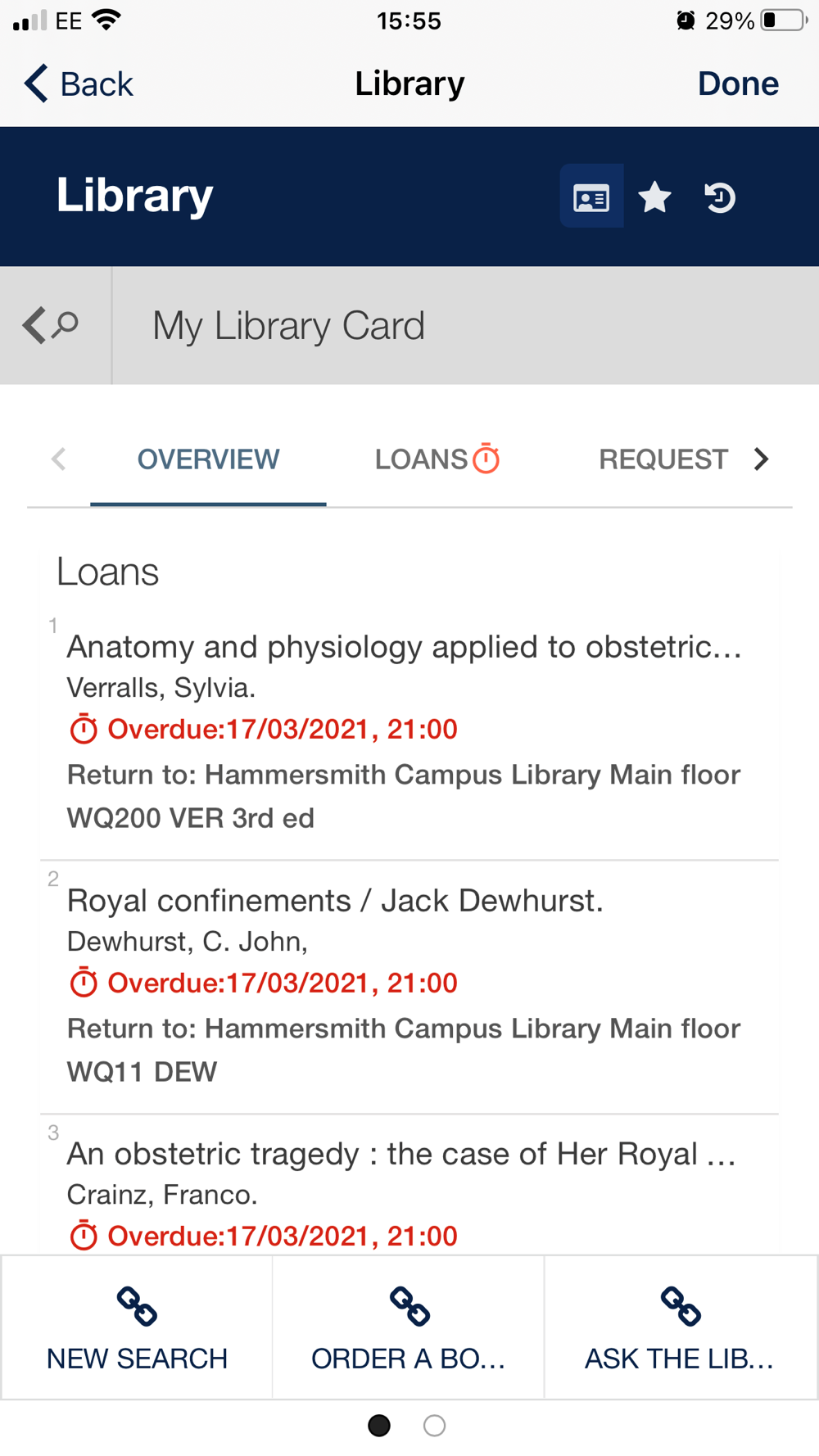Screen dimensions: 819x1456
Task: Go back using the Back button
Action: click(79, 84)
